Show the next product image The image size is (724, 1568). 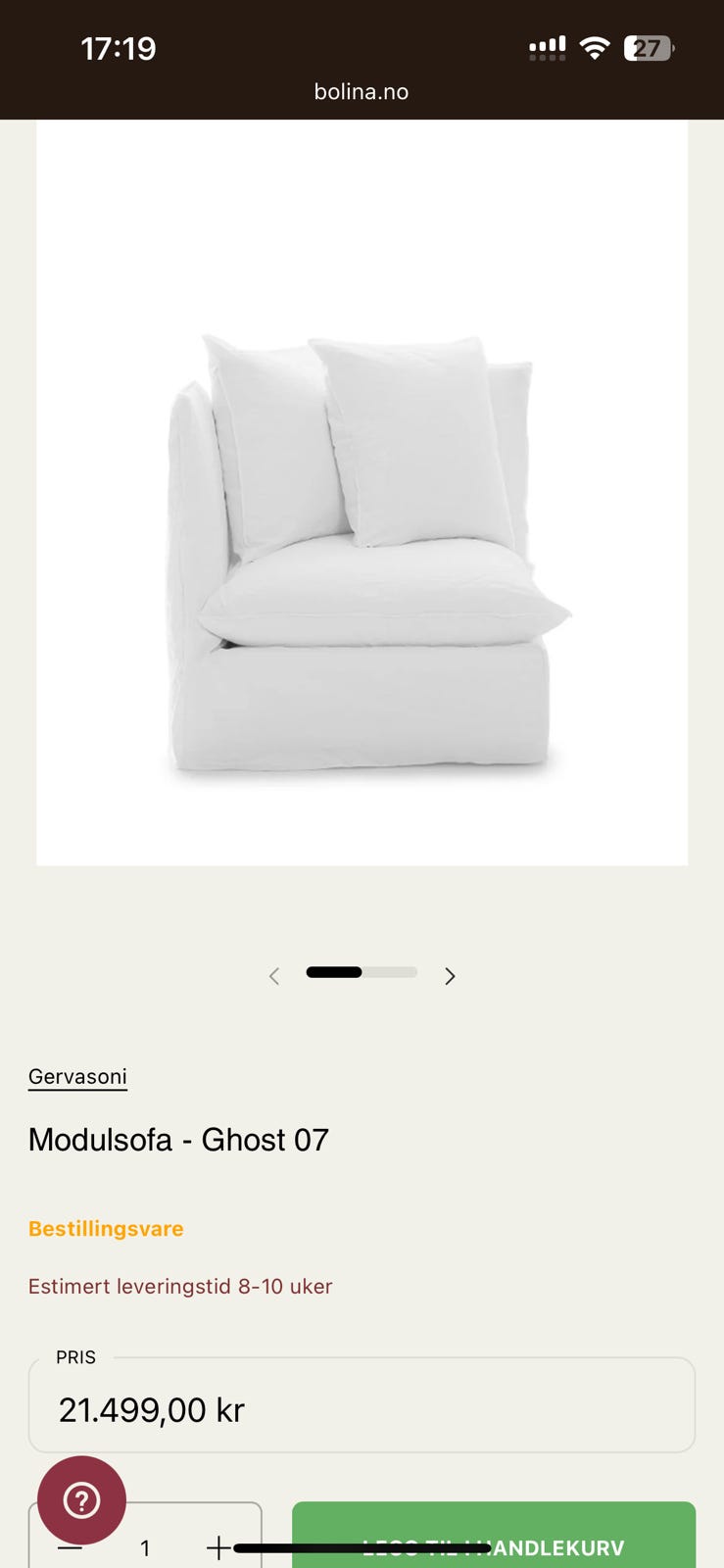(450, 976)
